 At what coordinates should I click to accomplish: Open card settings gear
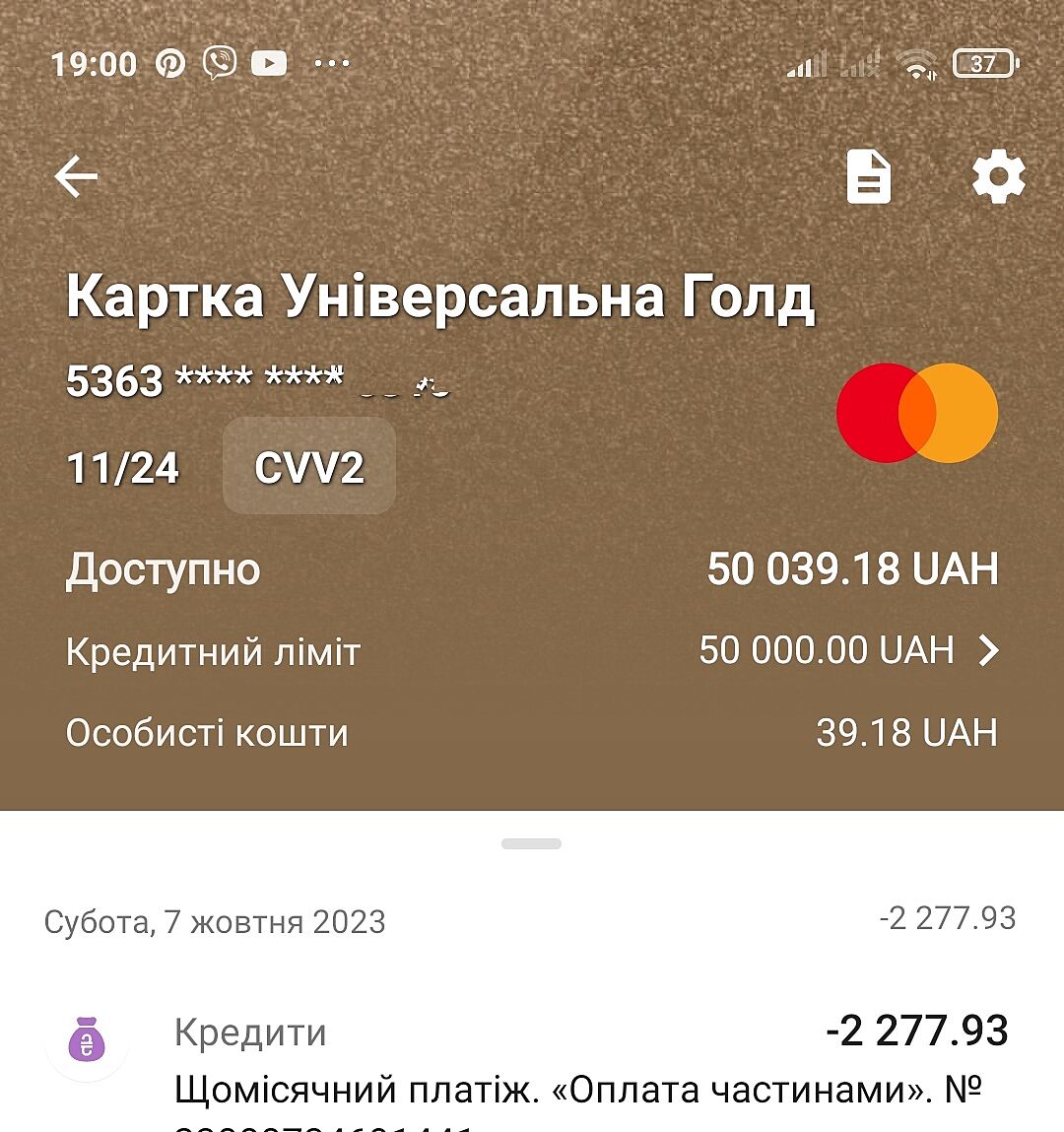(998, 177)
